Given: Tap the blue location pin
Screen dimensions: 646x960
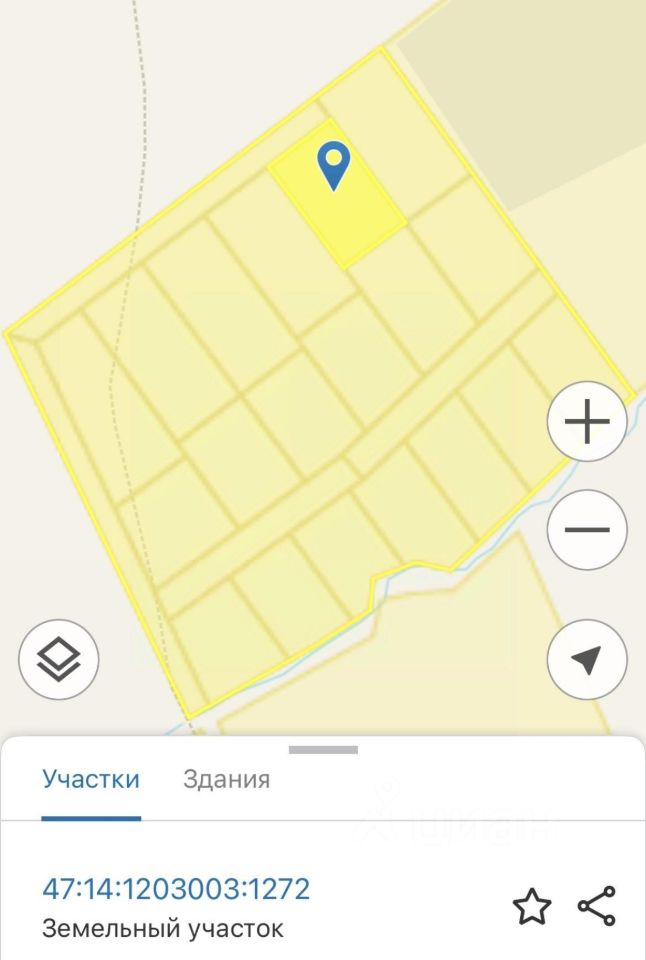Looking at the screenshot, I should pos(333,164).
